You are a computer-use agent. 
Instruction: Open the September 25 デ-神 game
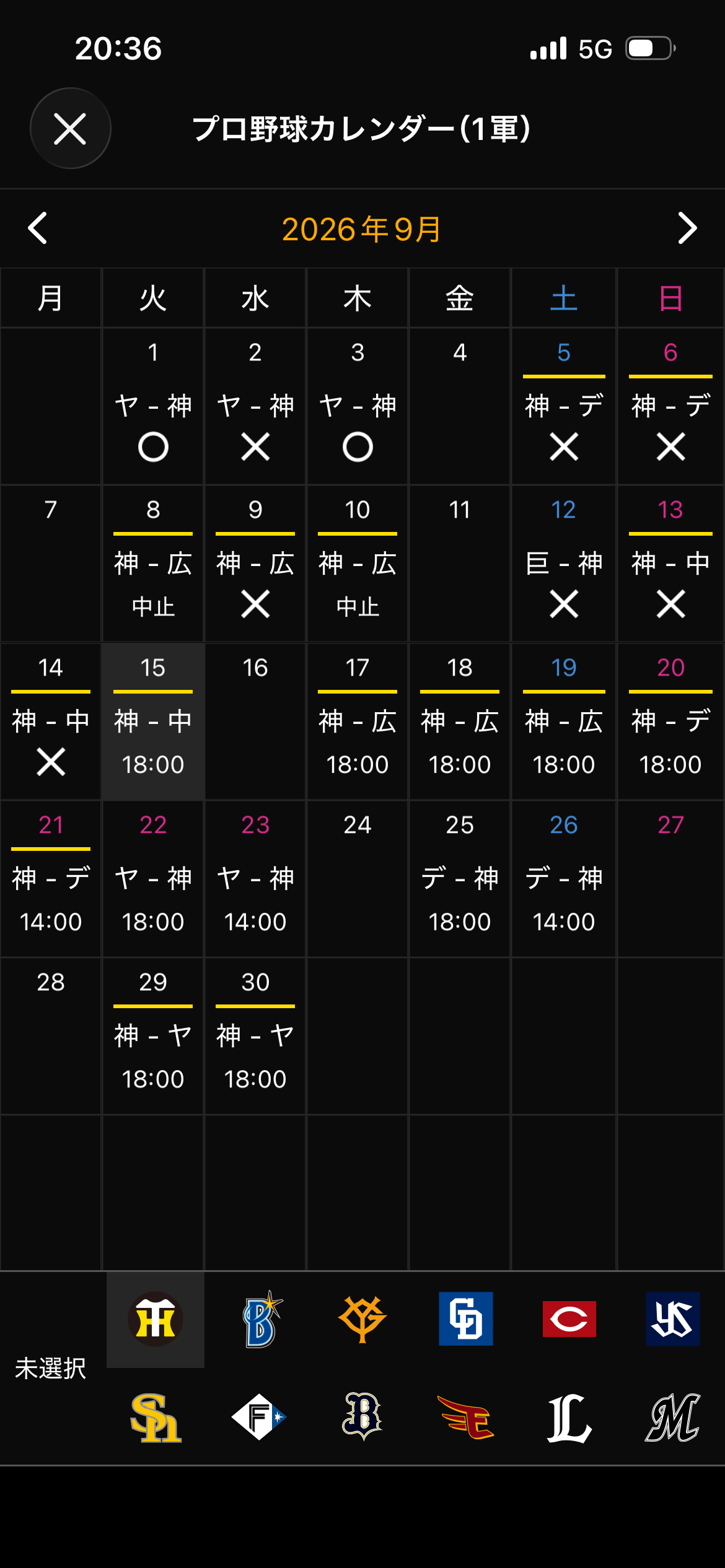460,879
